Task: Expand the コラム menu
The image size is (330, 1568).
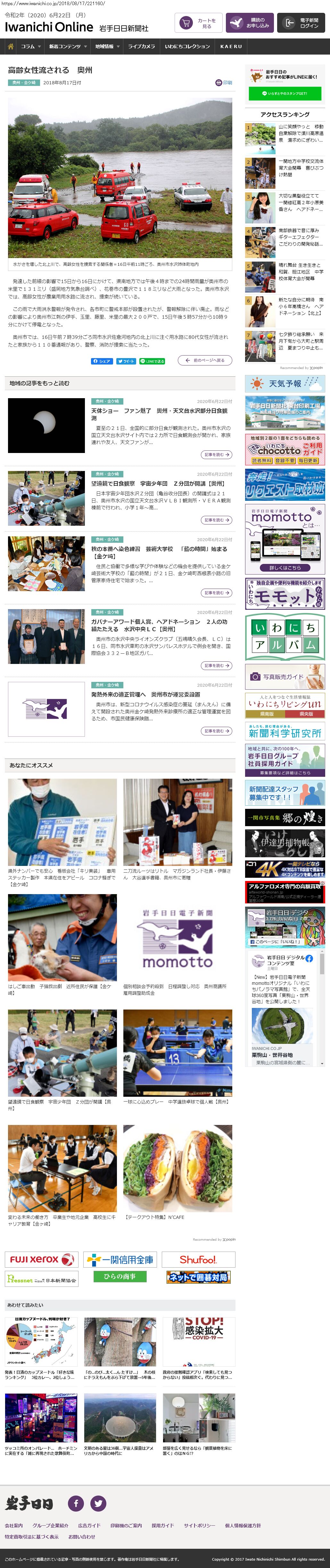Action: 31,46
